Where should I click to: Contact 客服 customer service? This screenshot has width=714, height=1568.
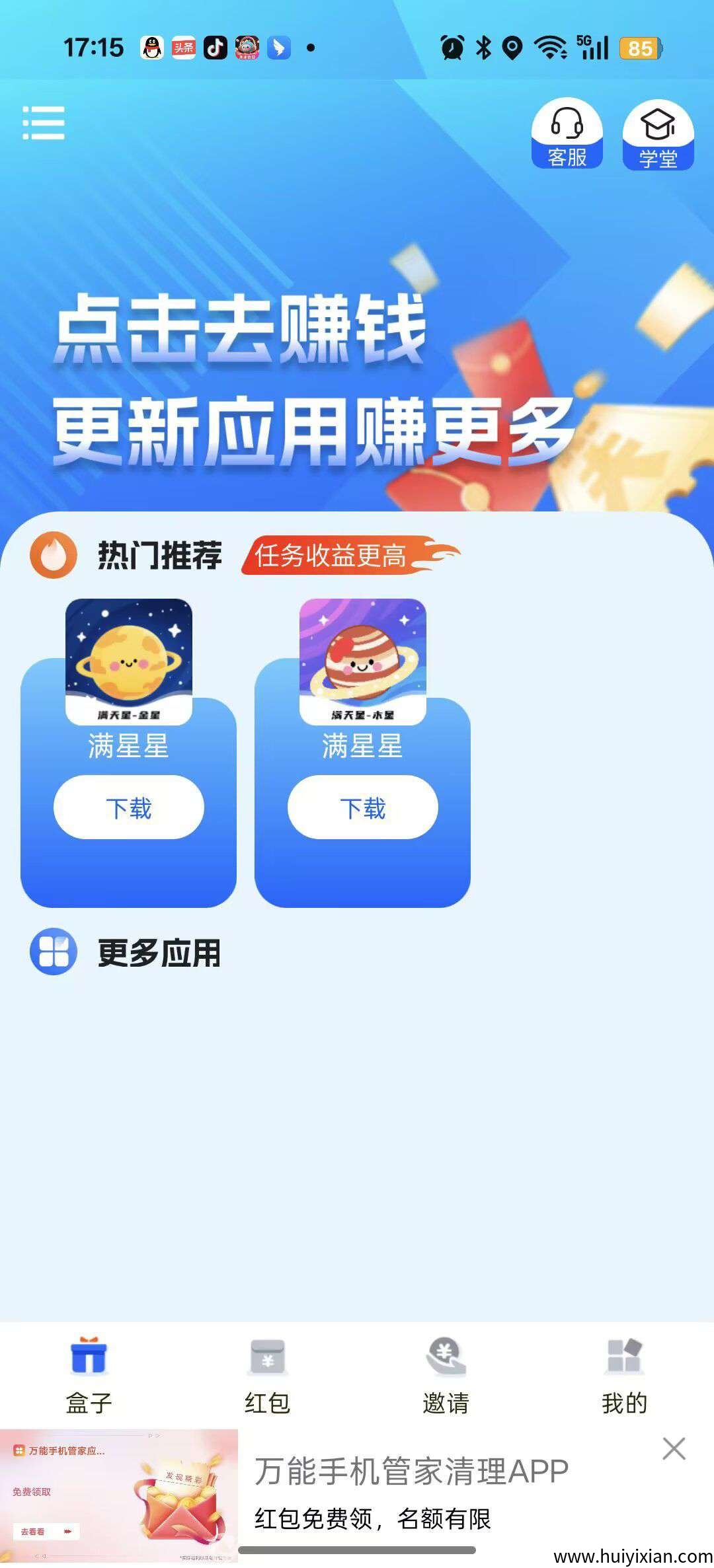(567, 133)
